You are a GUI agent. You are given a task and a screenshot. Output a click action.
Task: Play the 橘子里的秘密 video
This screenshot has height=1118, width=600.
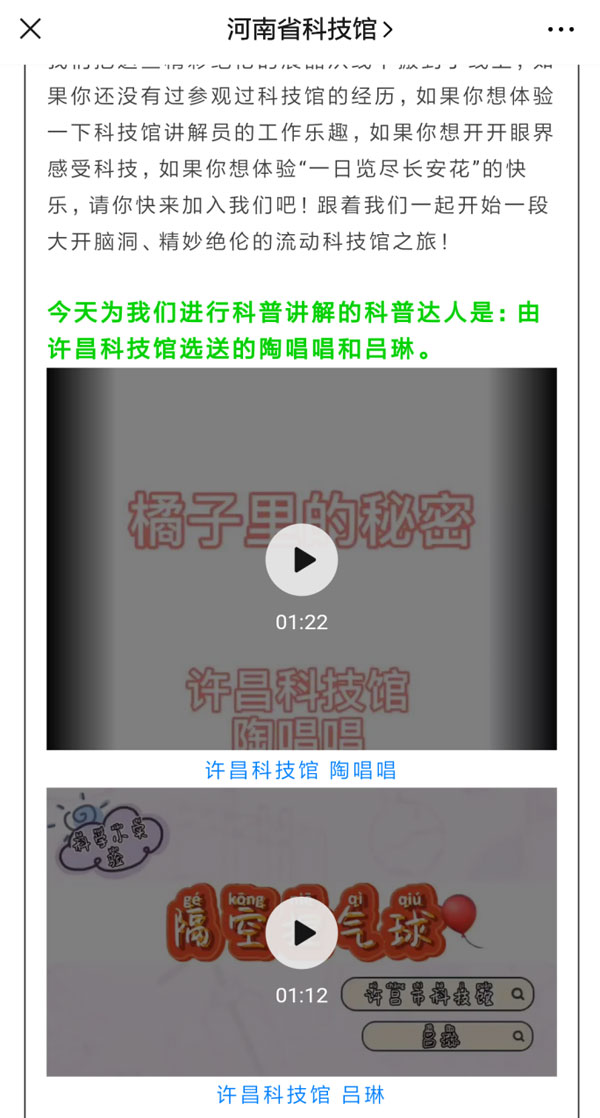pyautogui.click(x=302, y=560)
